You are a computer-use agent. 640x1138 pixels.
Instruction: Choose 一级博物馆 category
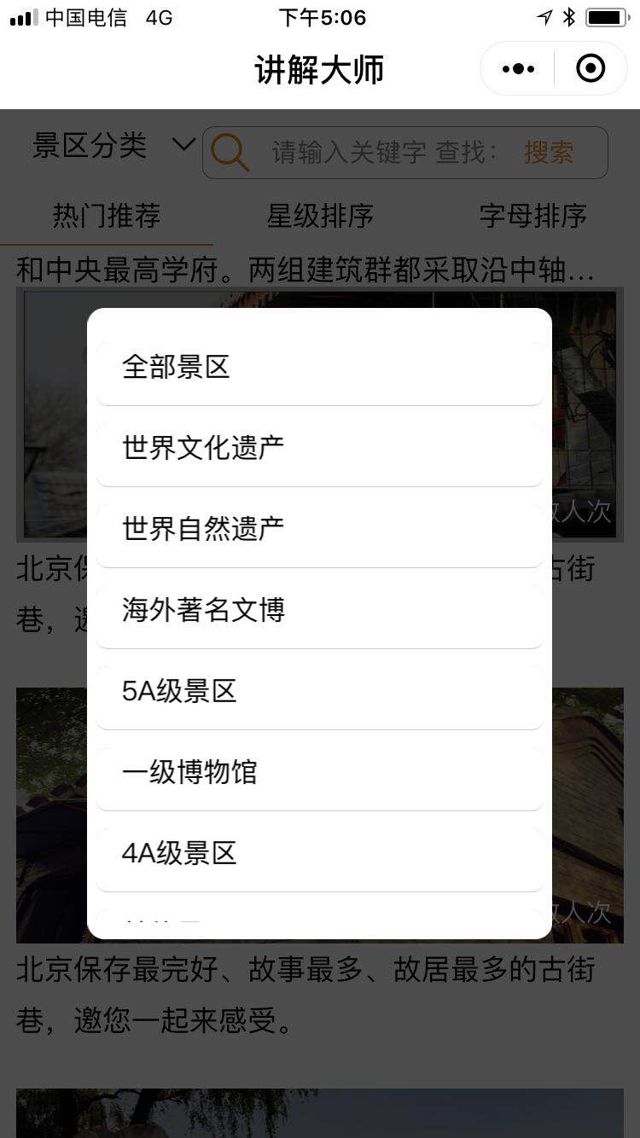pyautogui.click(x=320, y=772)
